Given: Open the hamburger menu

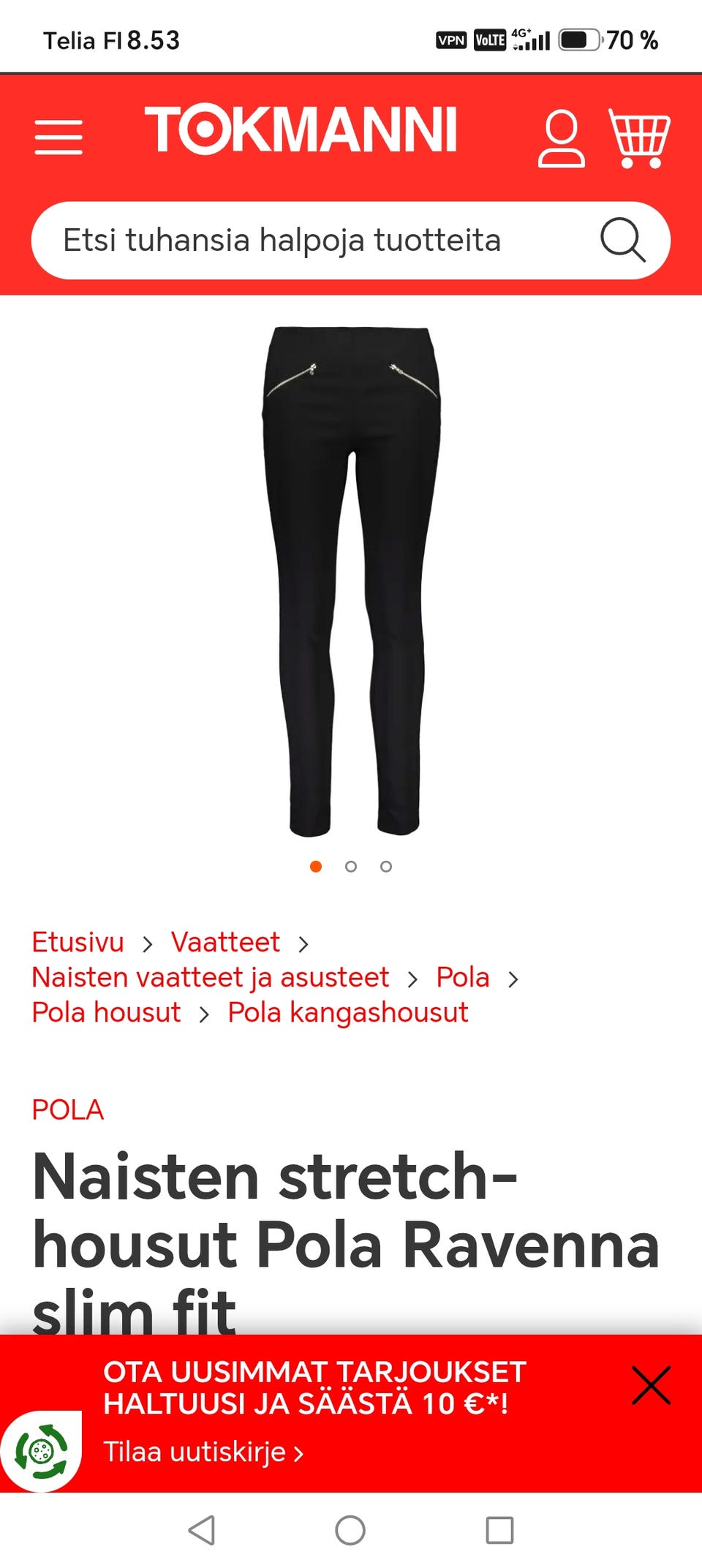Looking at the screenshot, I should (58, 137).
